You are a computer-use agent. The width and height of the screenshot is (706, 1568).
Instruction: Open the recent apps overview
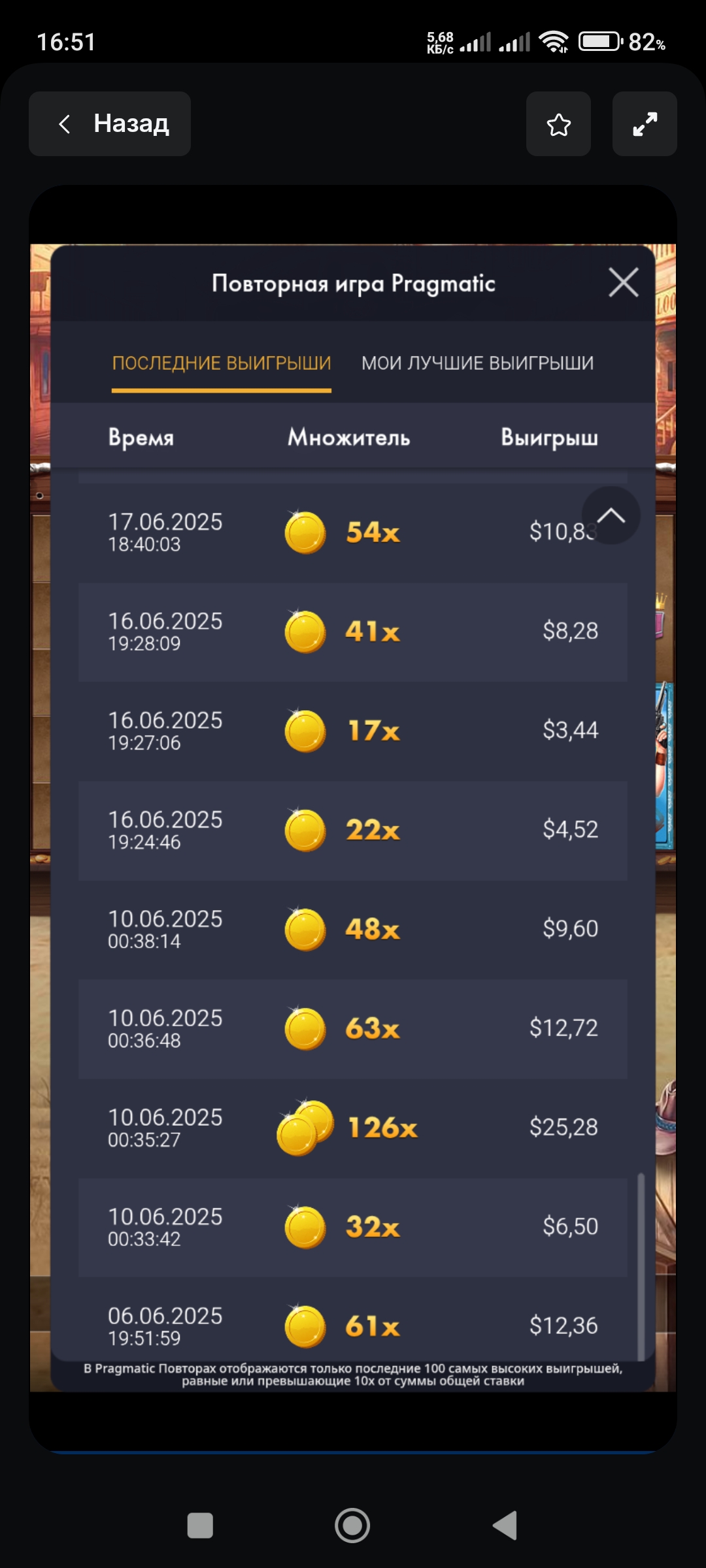point(200,1526)
